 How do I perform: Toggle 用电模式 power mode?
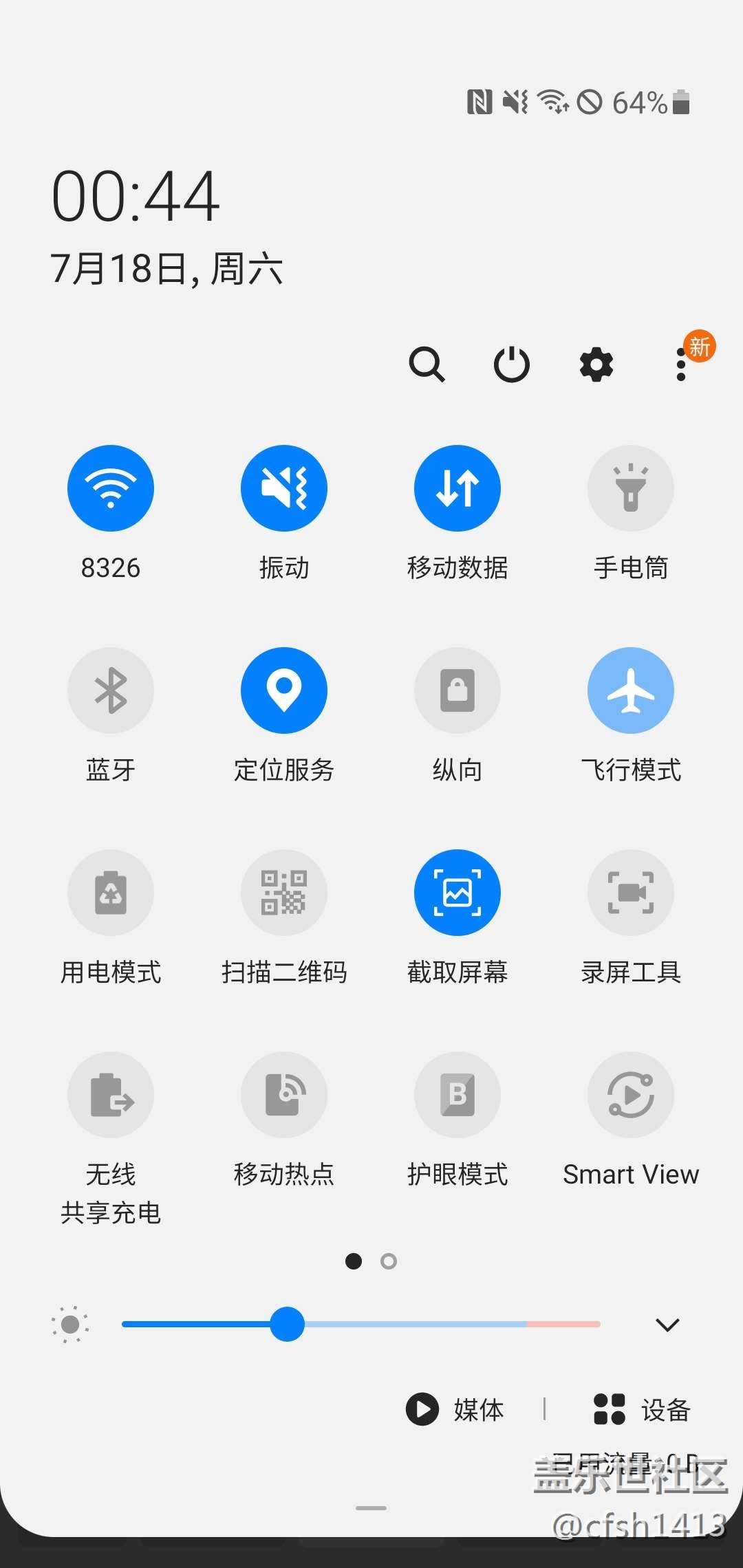[111, 893]
